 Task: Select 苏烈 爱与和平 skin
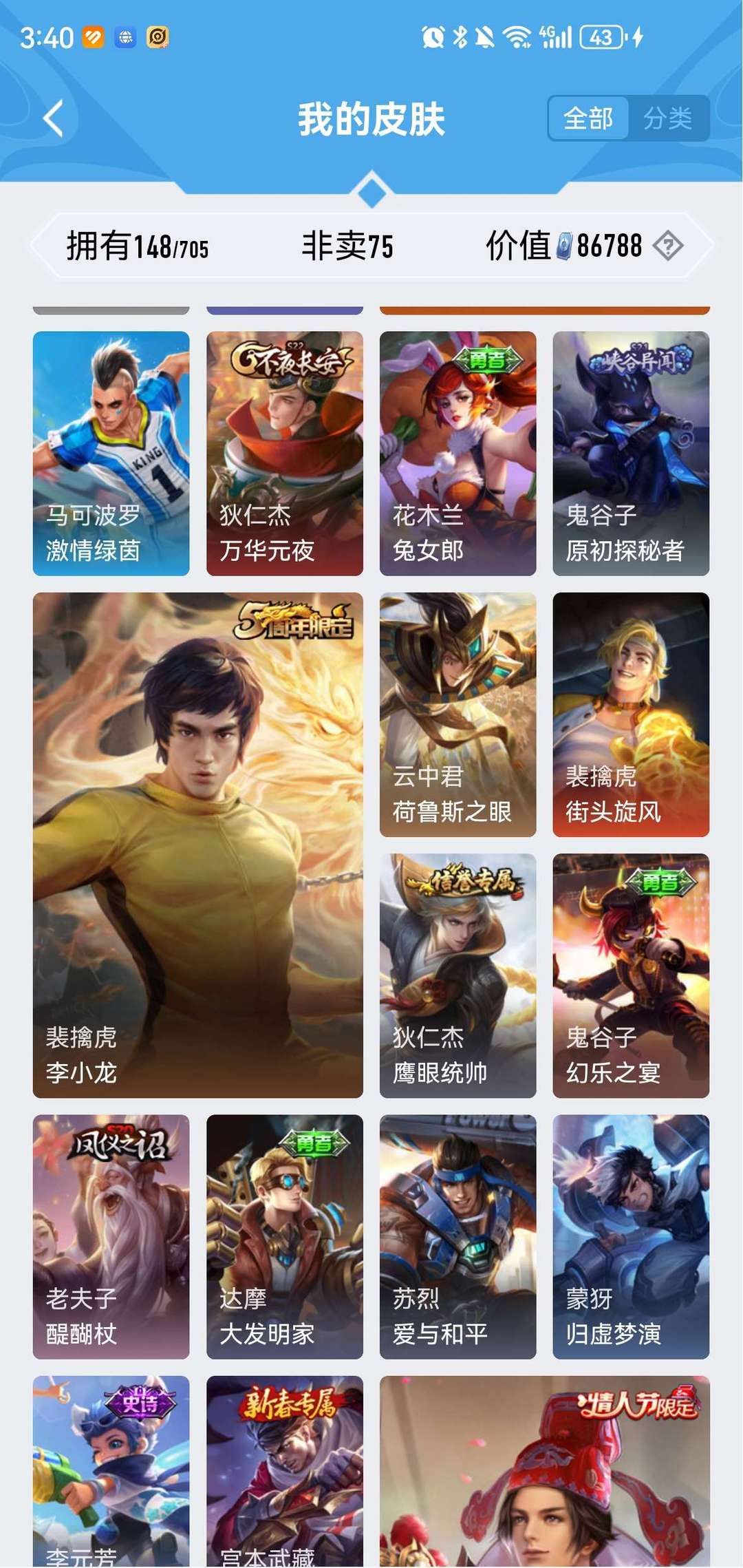click(457, 1236)
